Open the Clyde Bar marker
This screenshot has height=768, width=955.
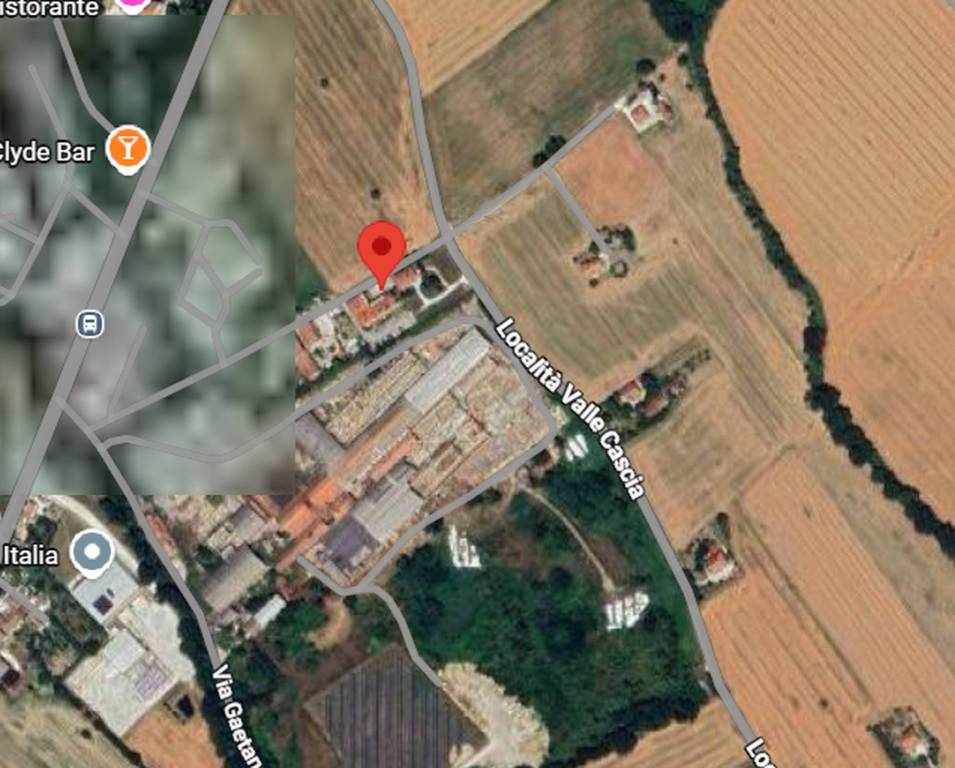128,149
